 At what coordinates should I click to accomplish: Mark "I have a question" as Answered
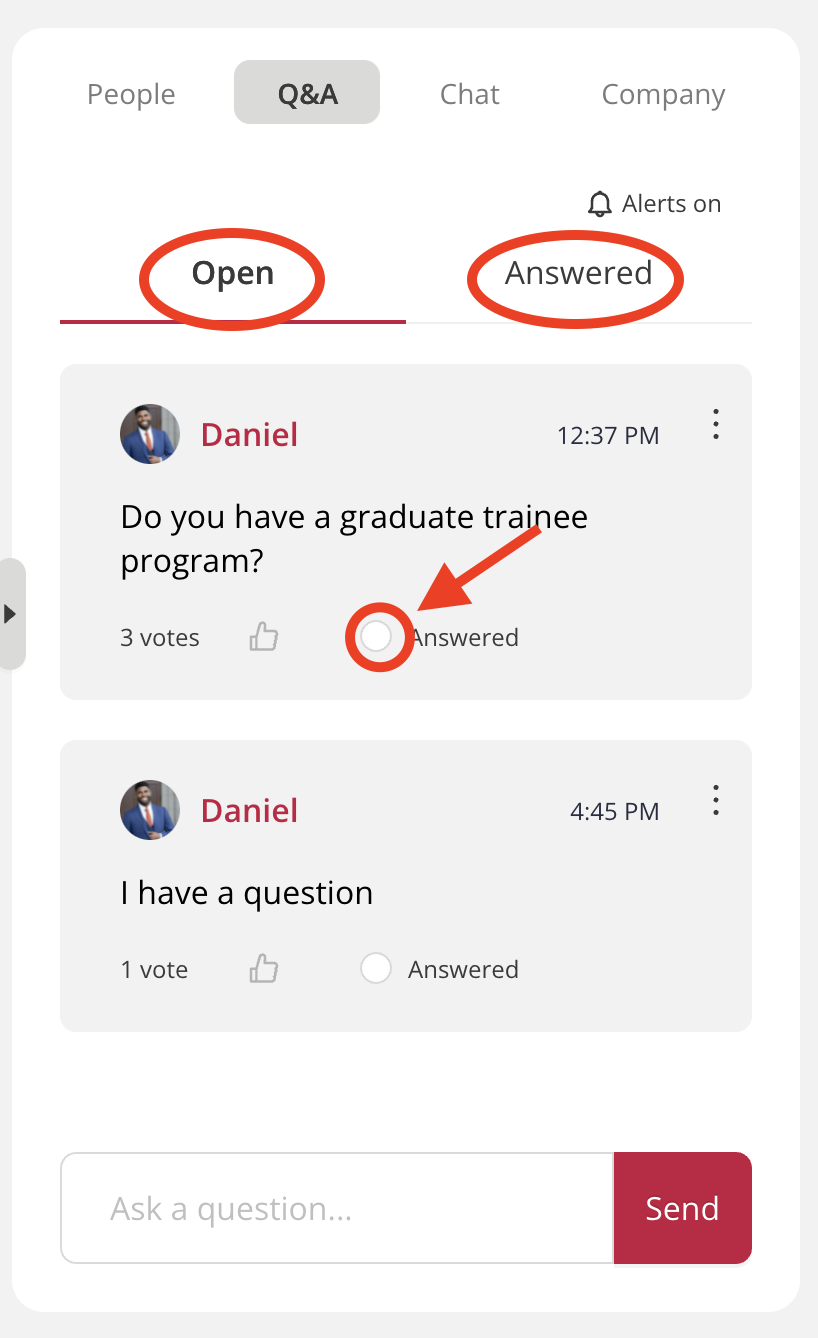click(376, 969)
